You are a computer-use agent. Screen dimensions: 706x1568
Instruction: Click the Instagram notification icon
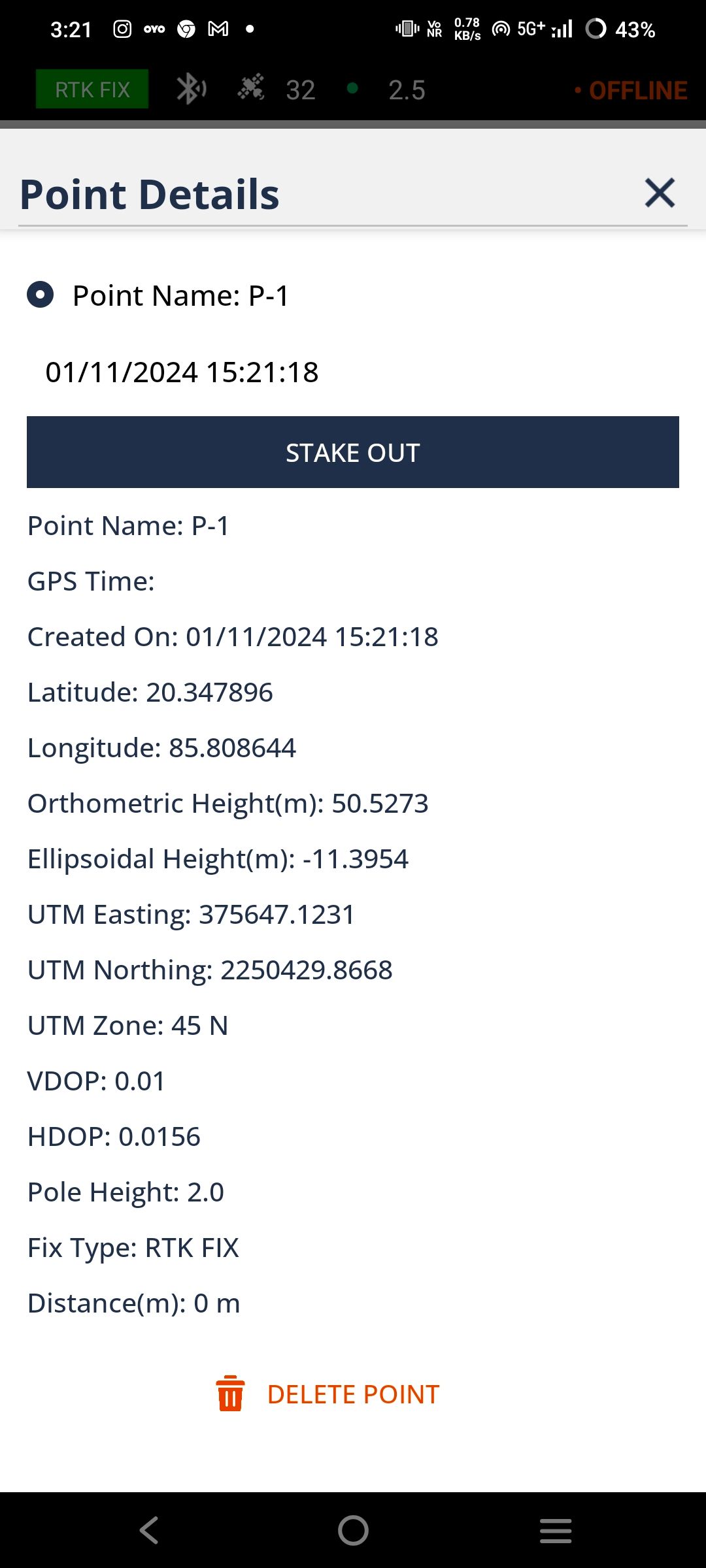pyautogui.click(x=122, y=28)
